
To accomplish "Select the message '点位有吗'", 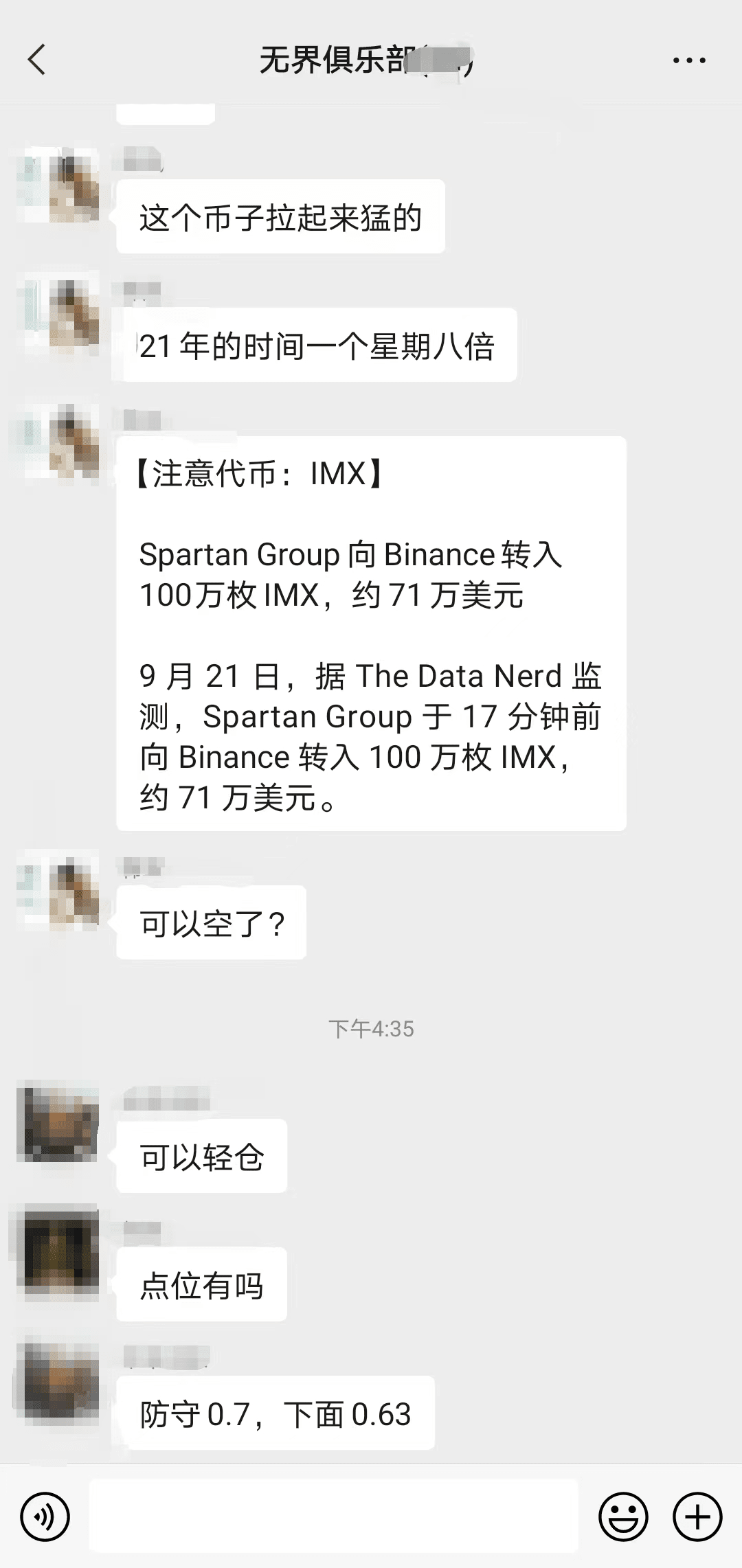I will point(201,1284).
